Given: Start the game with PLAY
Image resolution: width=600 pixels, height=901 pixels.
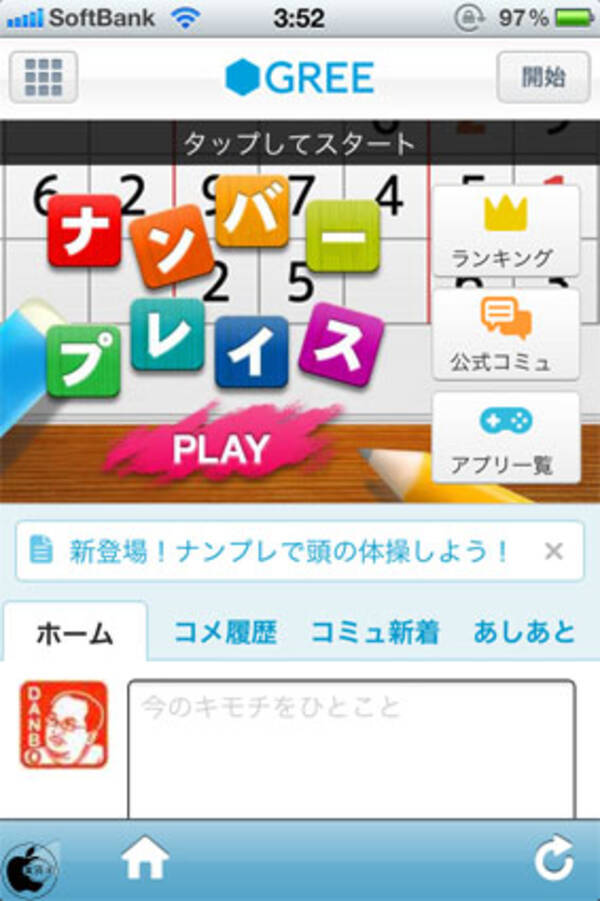Looking at the screenshot, I should [x=221, y=448].
